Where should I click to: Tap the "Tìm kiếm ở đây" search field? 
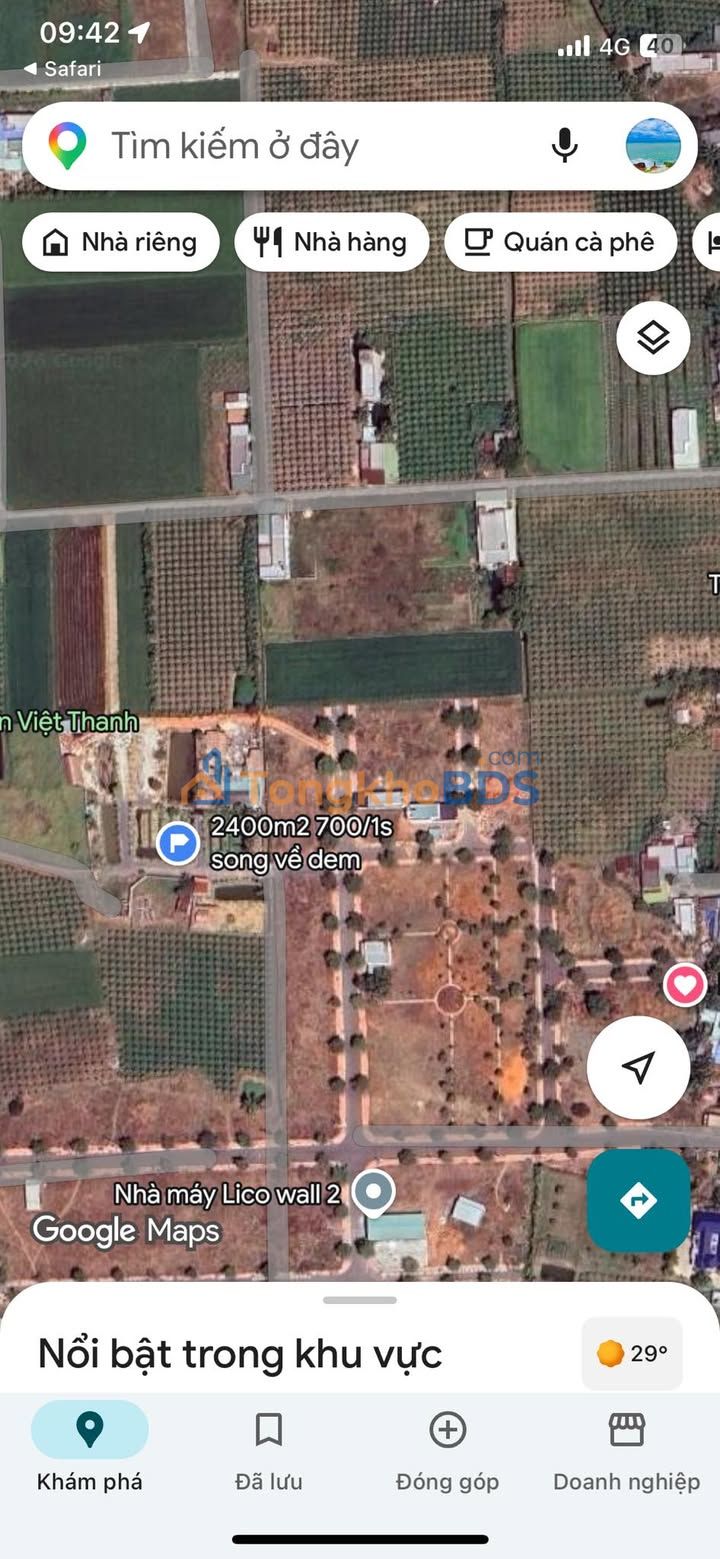[300, 147]
